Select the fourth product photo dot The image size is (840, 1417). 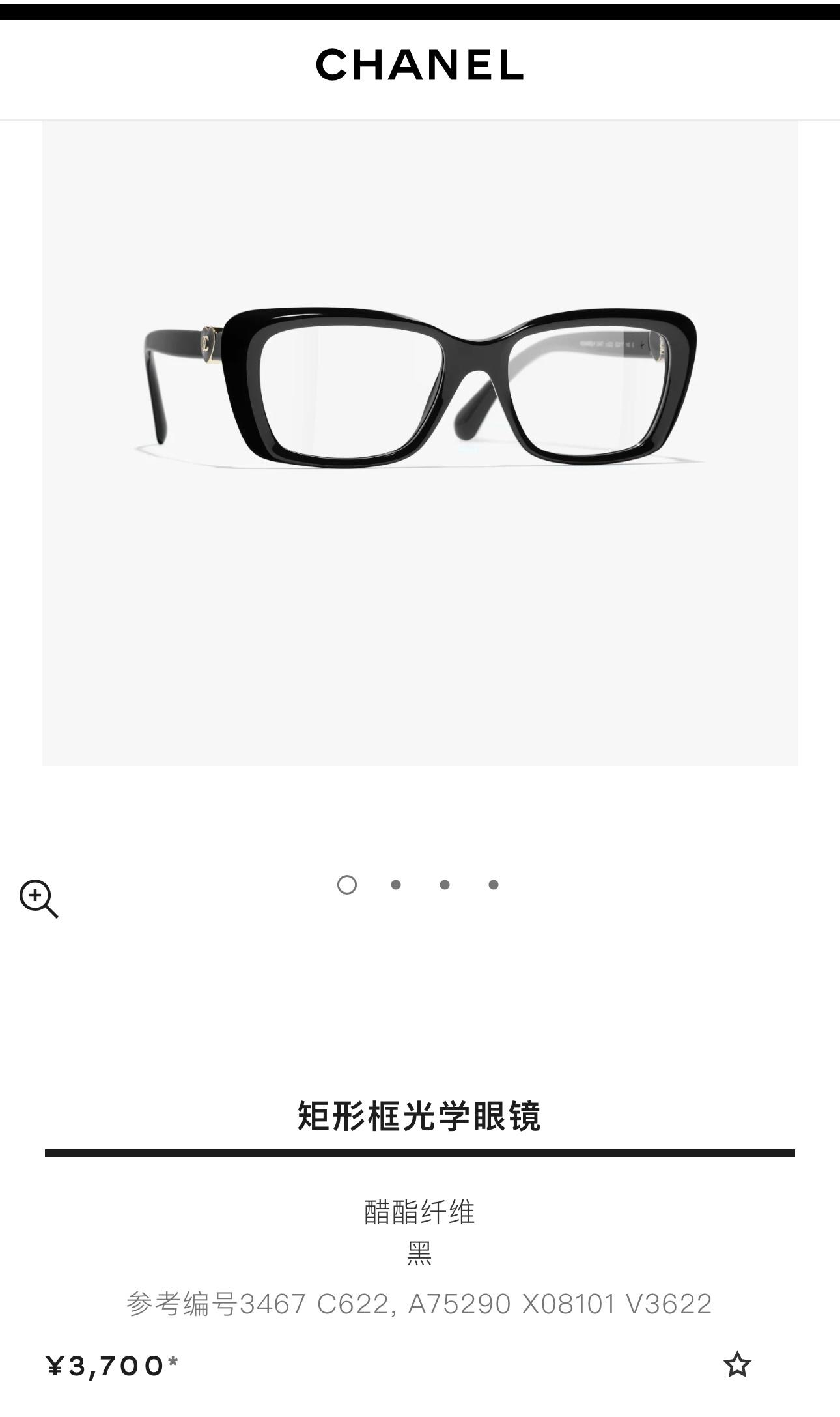[x=494, y=885]
